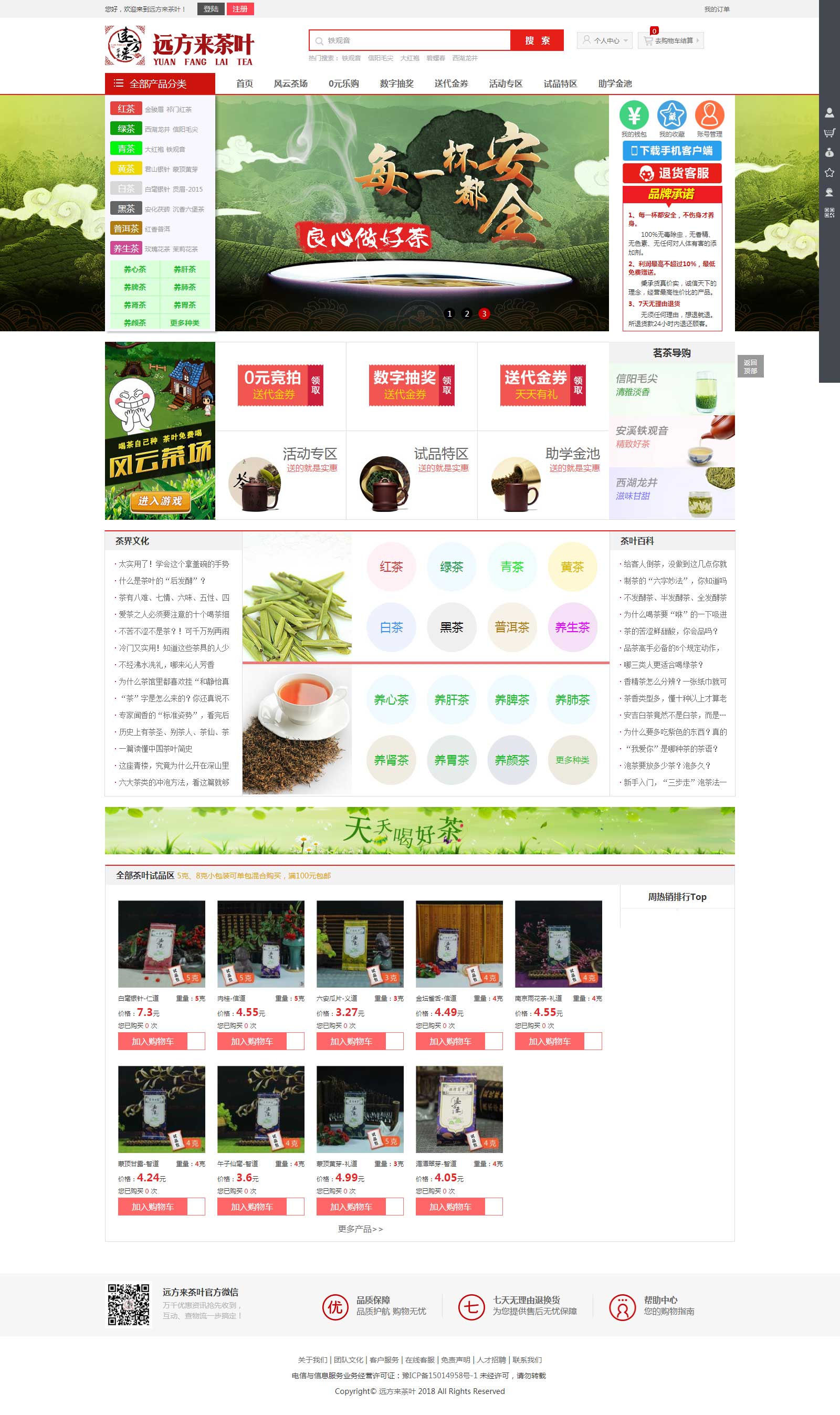Tap the 登陆 login button
Image resolution: width=840 pixels, height=1415 pixels.
(x=211, y=9)
